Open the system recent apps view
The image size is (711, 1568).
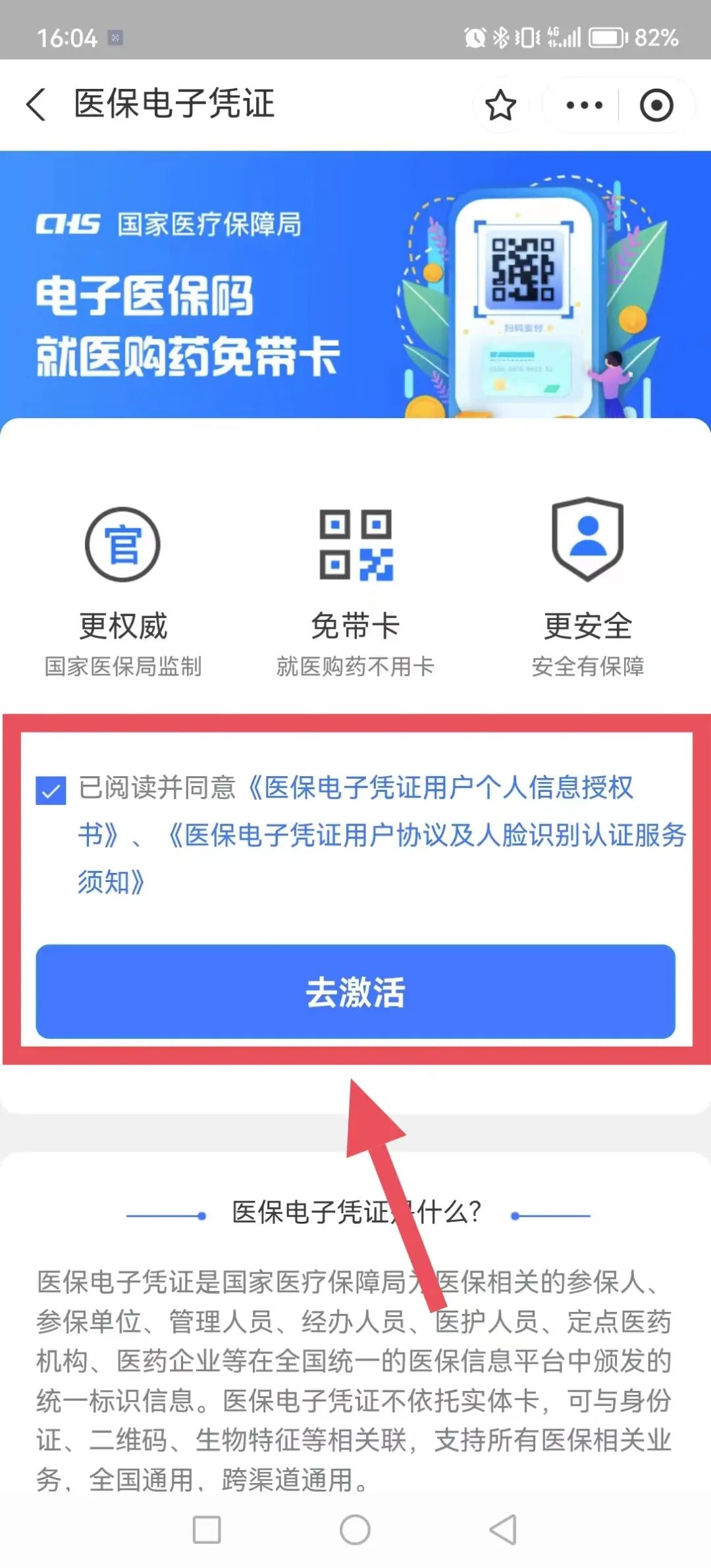coord(207,1529)
